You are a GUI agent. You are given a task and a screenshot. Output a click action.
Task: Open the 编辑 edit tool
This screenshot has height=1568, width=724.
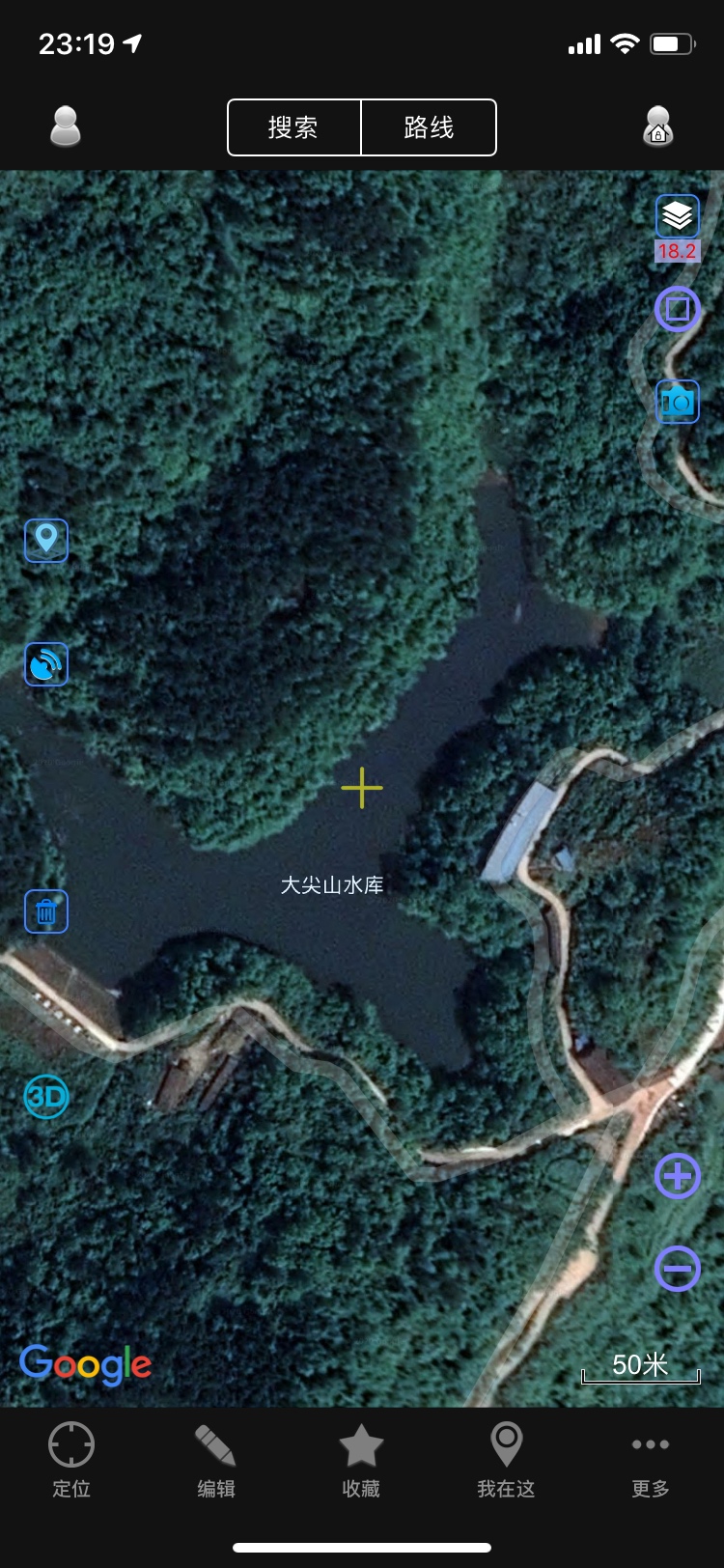click(216, 1458)
